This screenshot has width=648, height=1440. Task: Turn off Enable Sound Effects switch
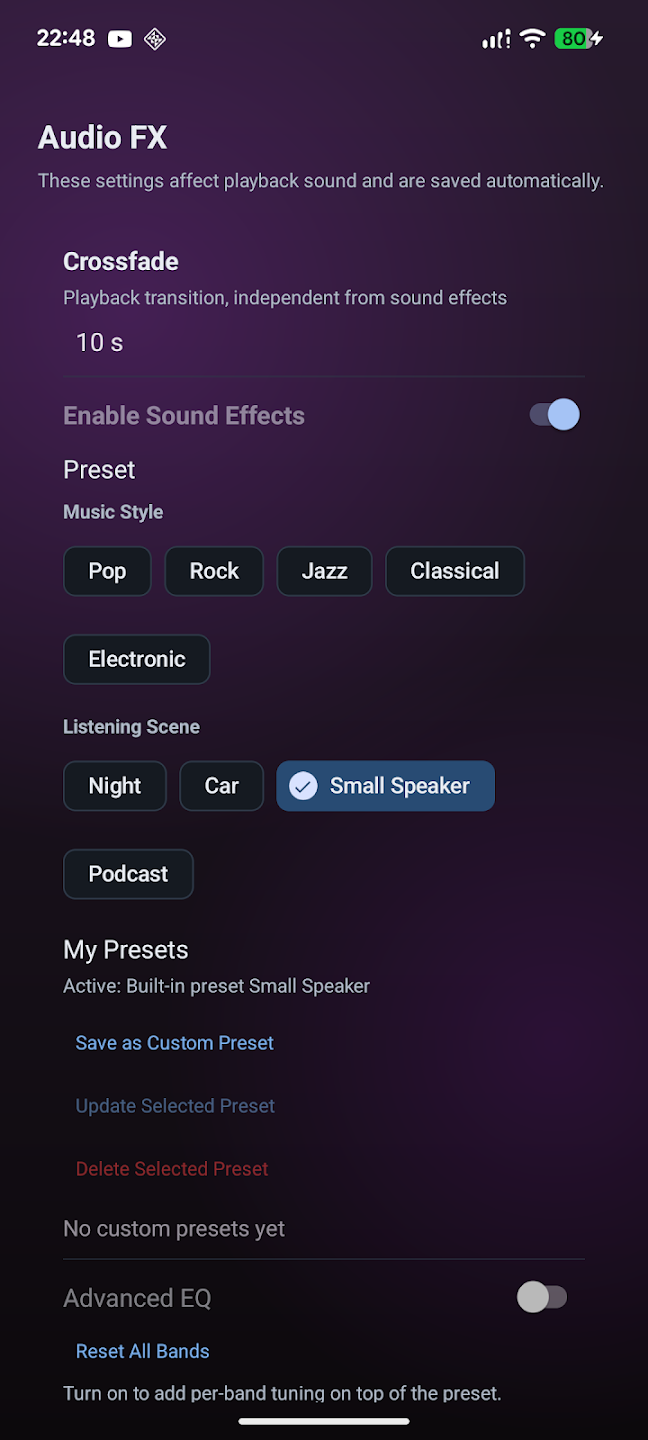(554, 415)
